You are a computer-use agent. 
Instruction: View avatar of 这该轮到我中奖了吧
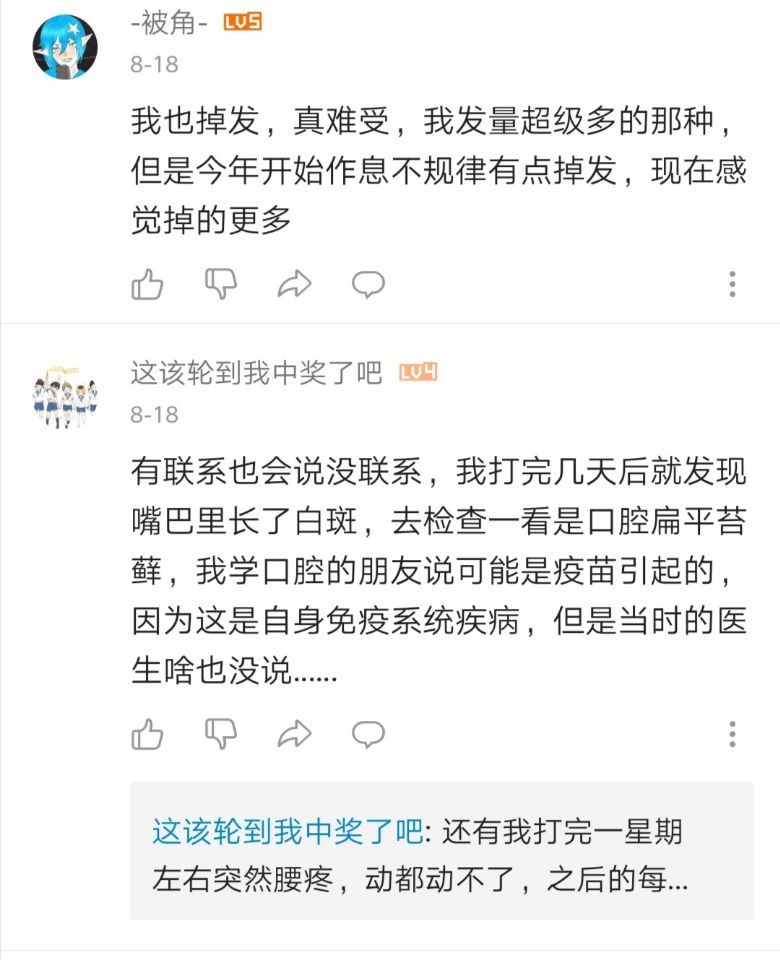click(66, 396)
